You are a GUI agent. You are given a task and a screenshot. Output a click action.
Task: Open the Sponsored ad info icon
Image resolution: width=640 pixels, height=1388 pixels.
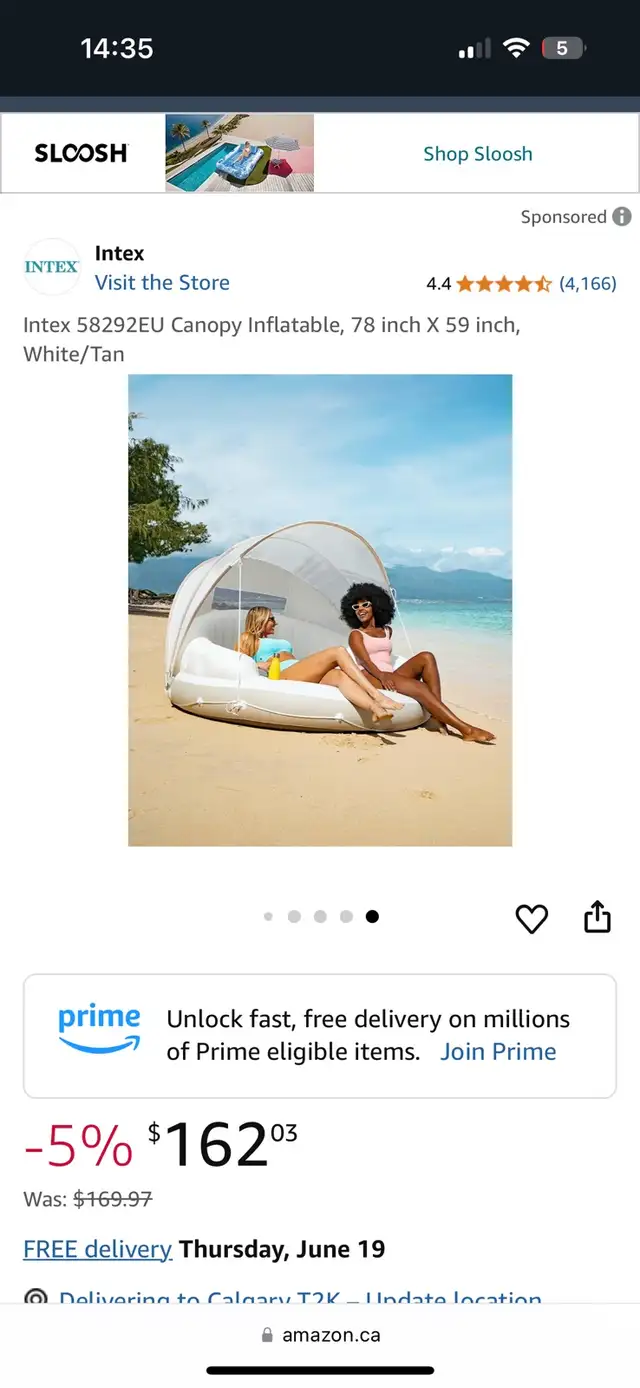click(x=621, y=217)
